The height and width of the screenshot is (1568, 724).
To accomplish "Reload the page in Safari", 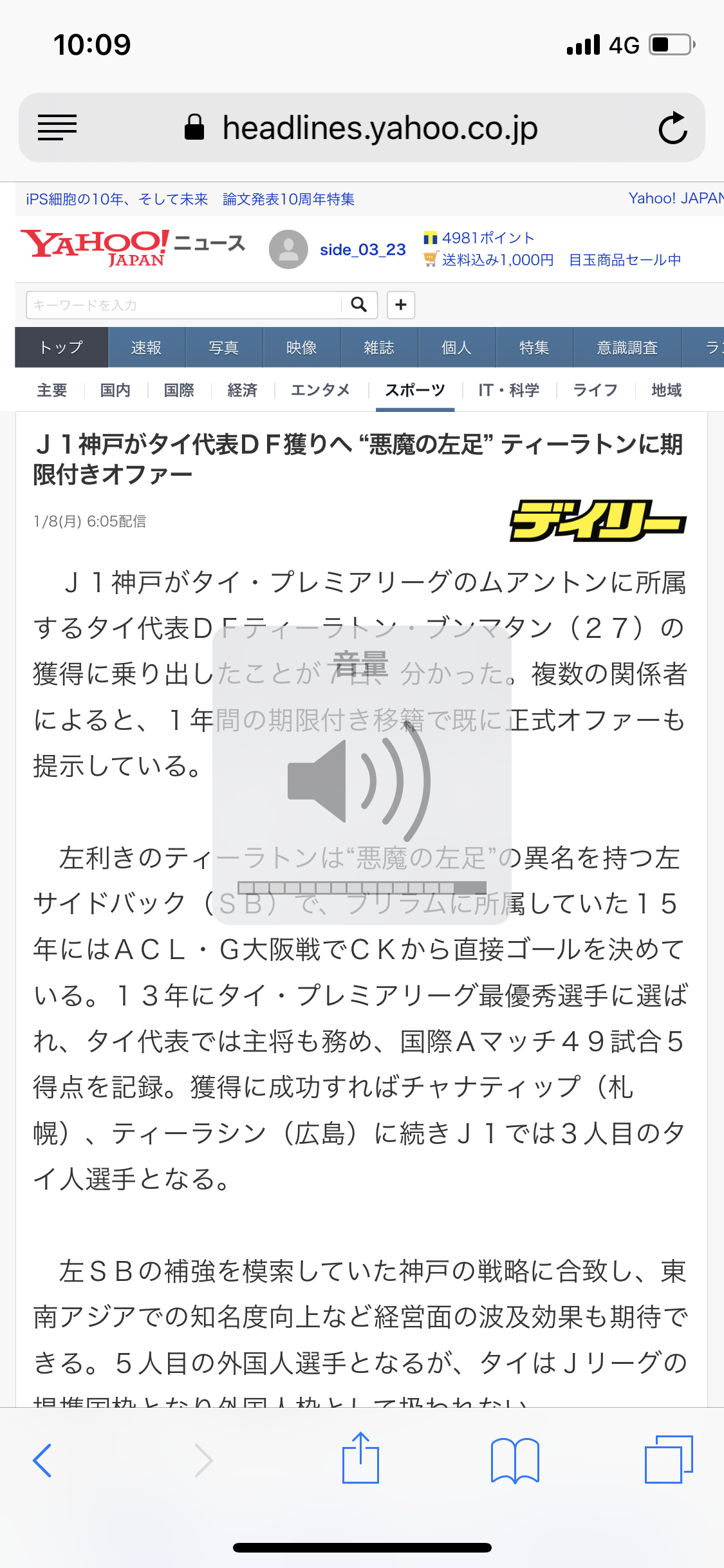I will pyautogui.click(x=673, y=127).
